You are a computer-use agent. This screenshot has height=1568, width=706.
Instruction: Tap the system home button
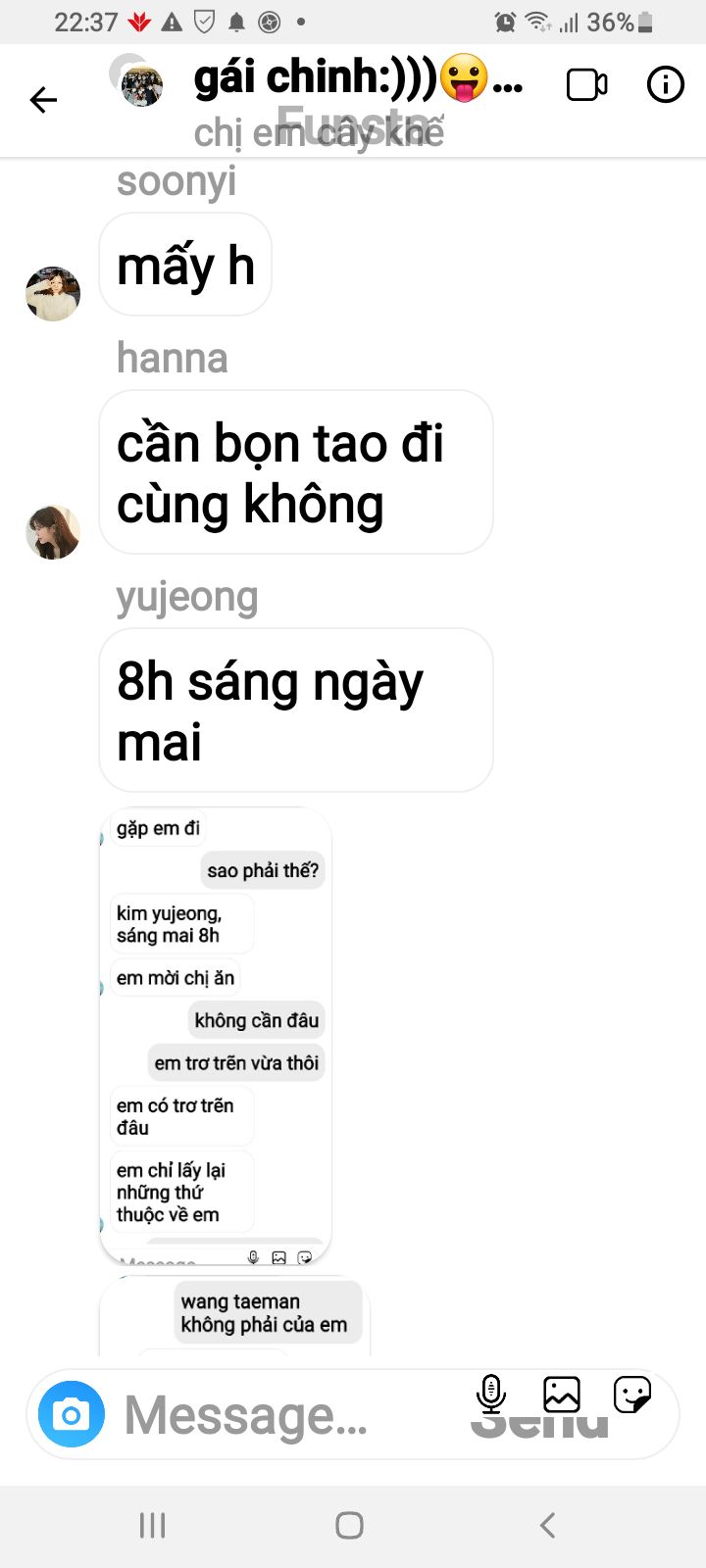[x=349, y=1525]
